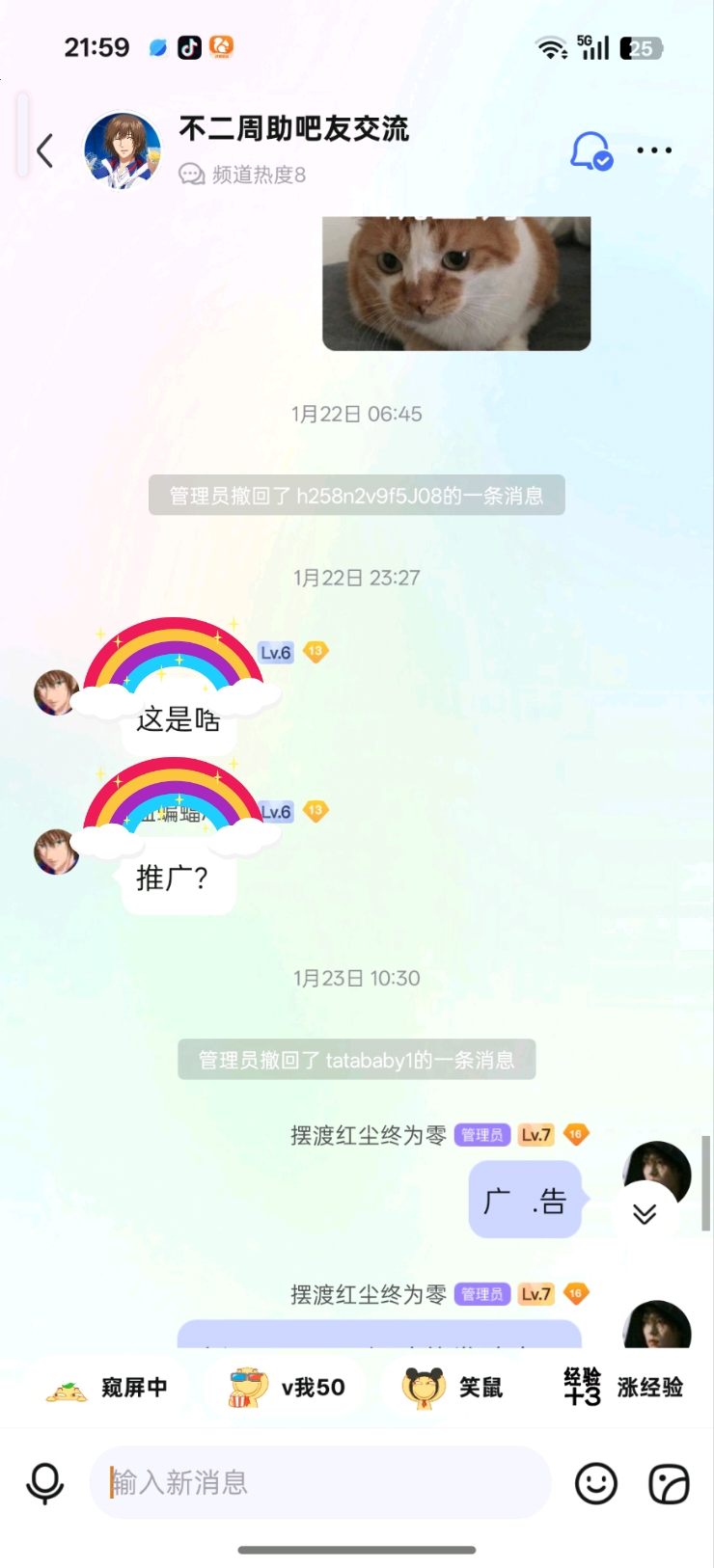The image size is (714, 1568).
Task: Open the cat photo in chat
Action: click(x=455, y=282)
